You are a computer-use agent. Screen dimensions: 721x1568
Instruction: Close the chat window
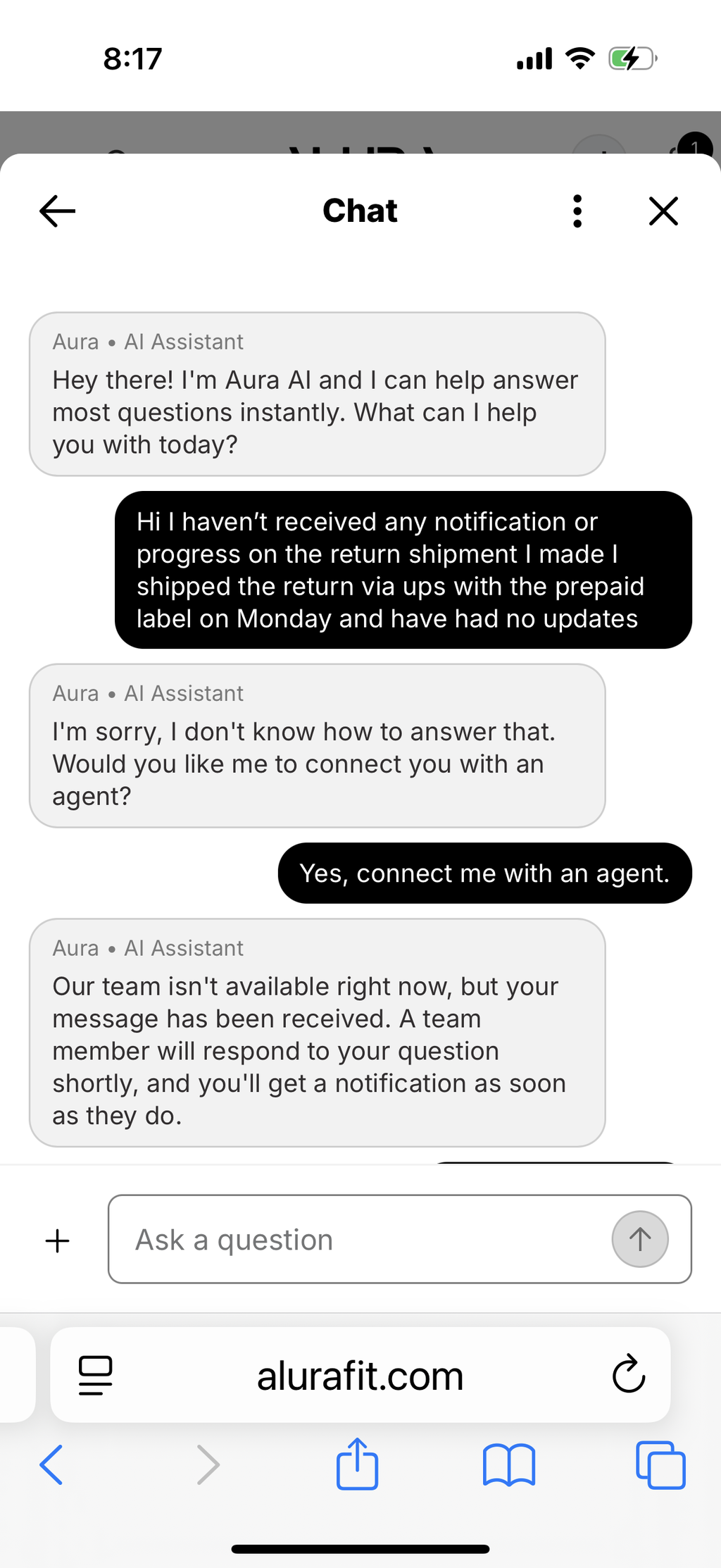663,211
